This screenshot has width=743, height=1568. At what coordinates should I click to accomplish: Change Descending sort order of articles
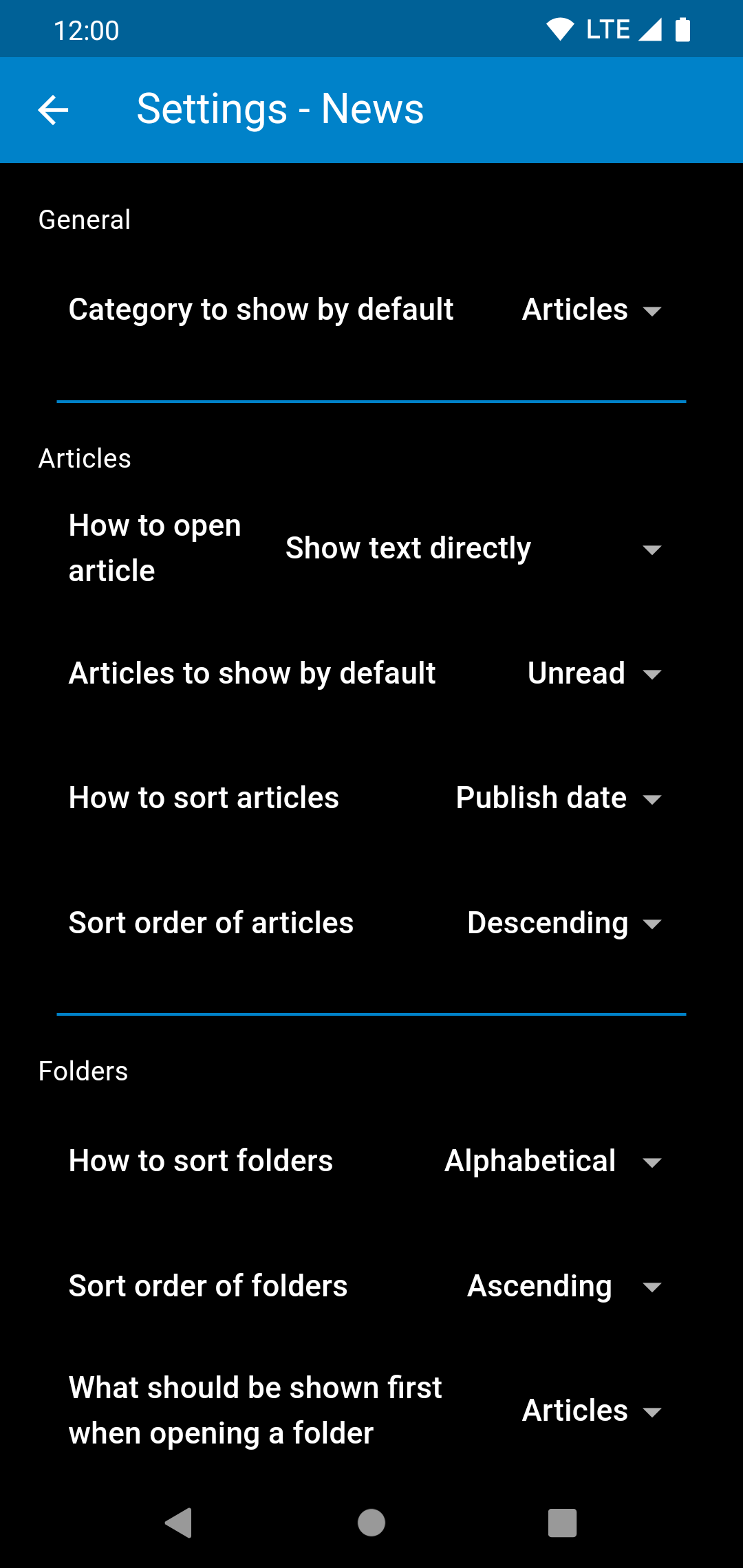564,923
